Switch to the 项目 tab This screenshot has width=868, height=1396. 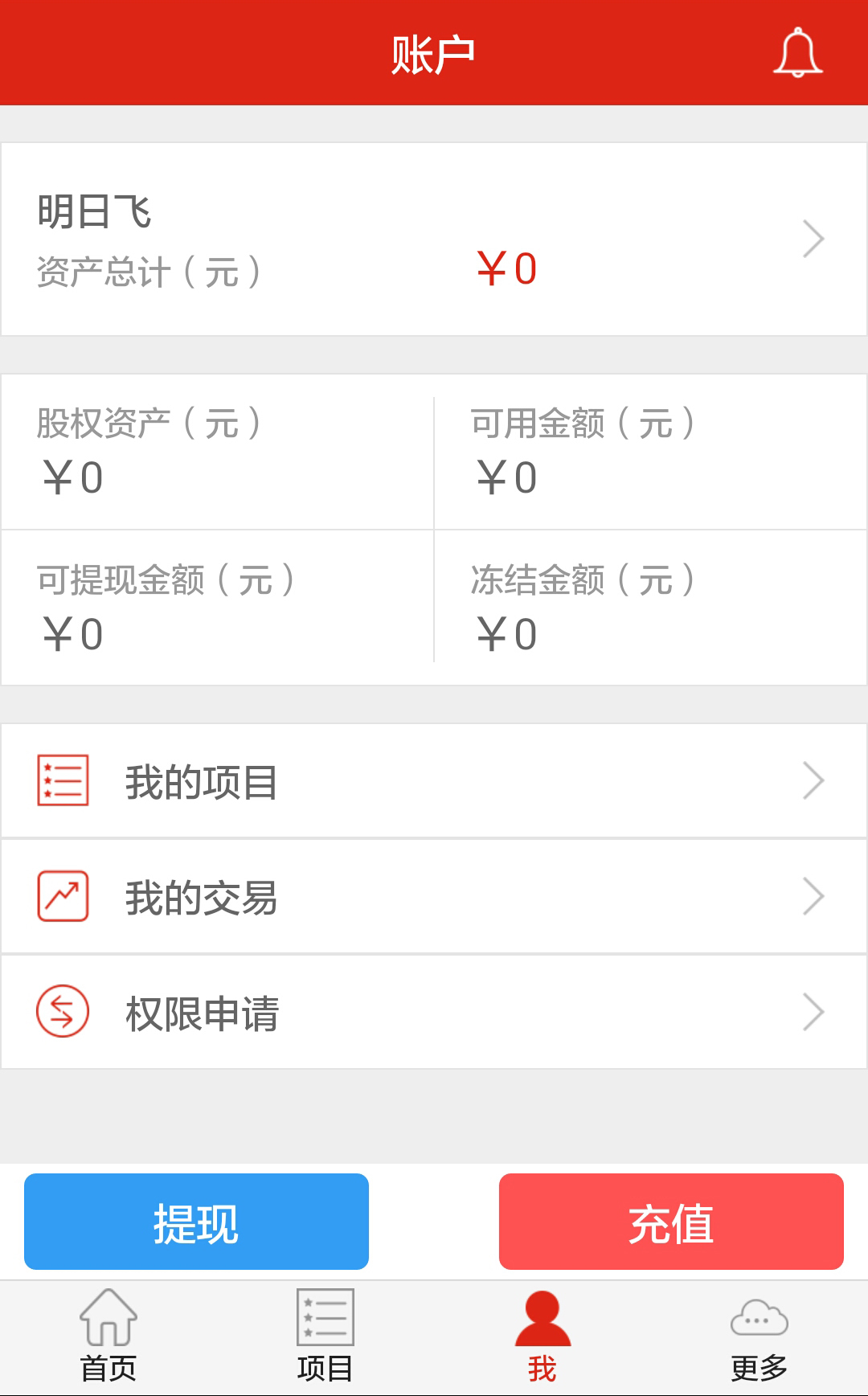click(325, 1336)
